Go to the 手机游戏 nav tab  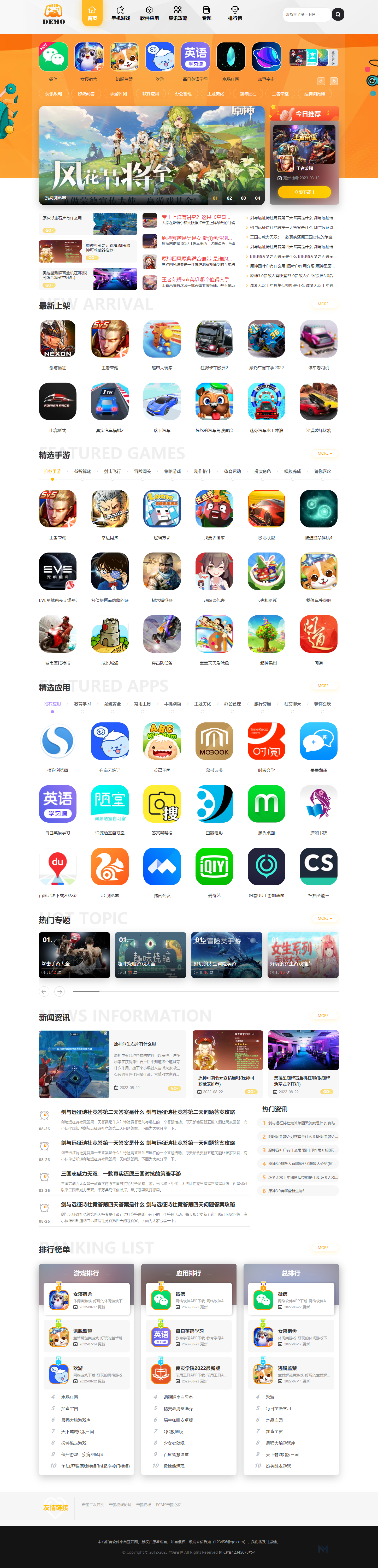[x=121, y=13]
